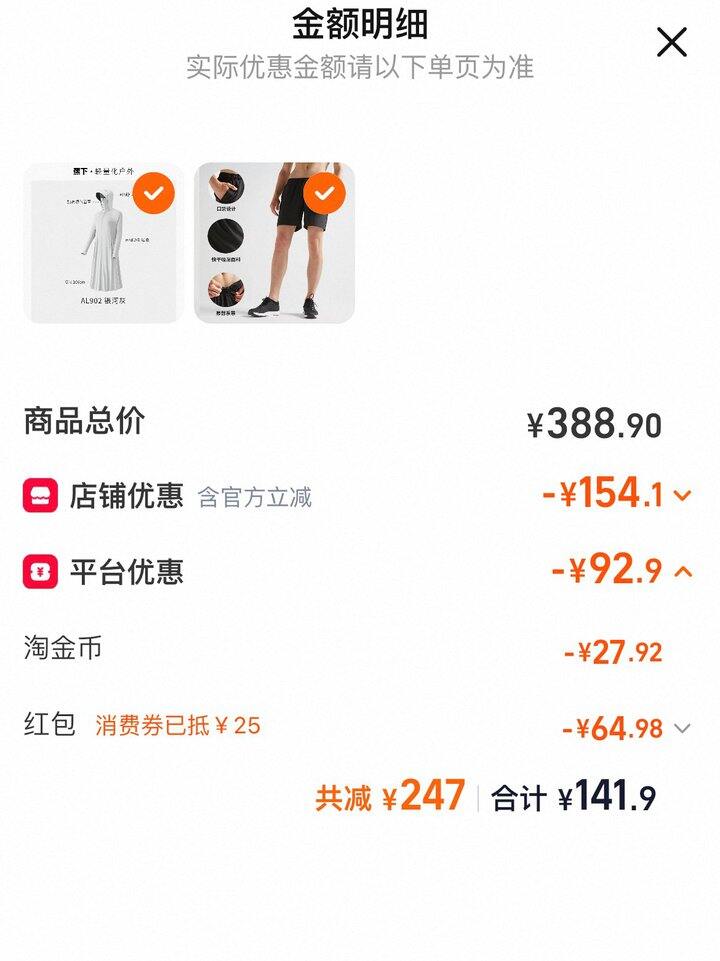Viewport: 720px width, 961px height.
Task: Expand the 店铺优惠 discount details
Action: pyautogui.click(x=683, y=495)
